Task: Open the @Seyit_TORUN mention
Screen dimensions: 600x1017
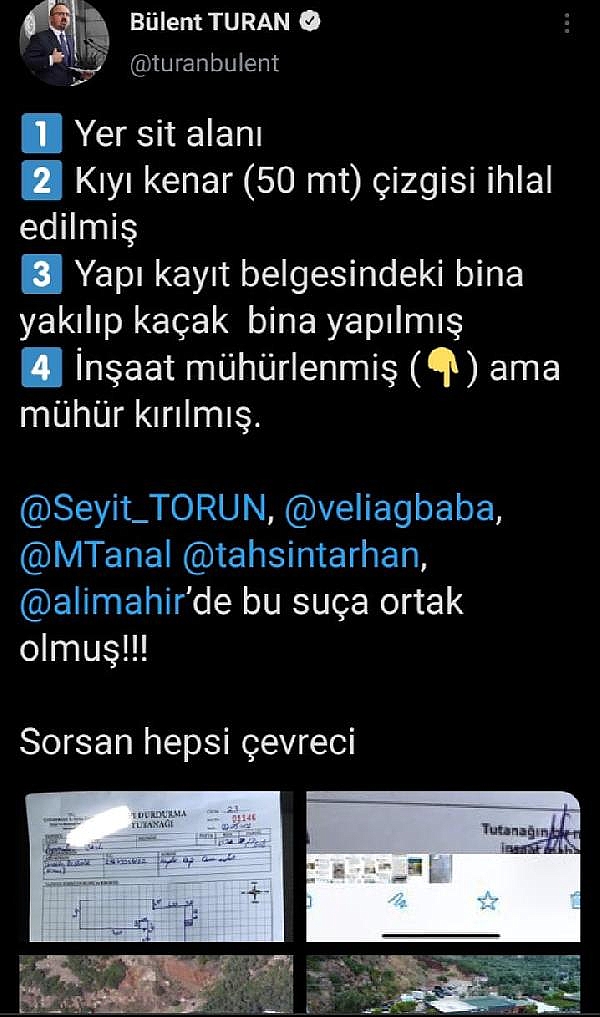Action: [143, 508]
